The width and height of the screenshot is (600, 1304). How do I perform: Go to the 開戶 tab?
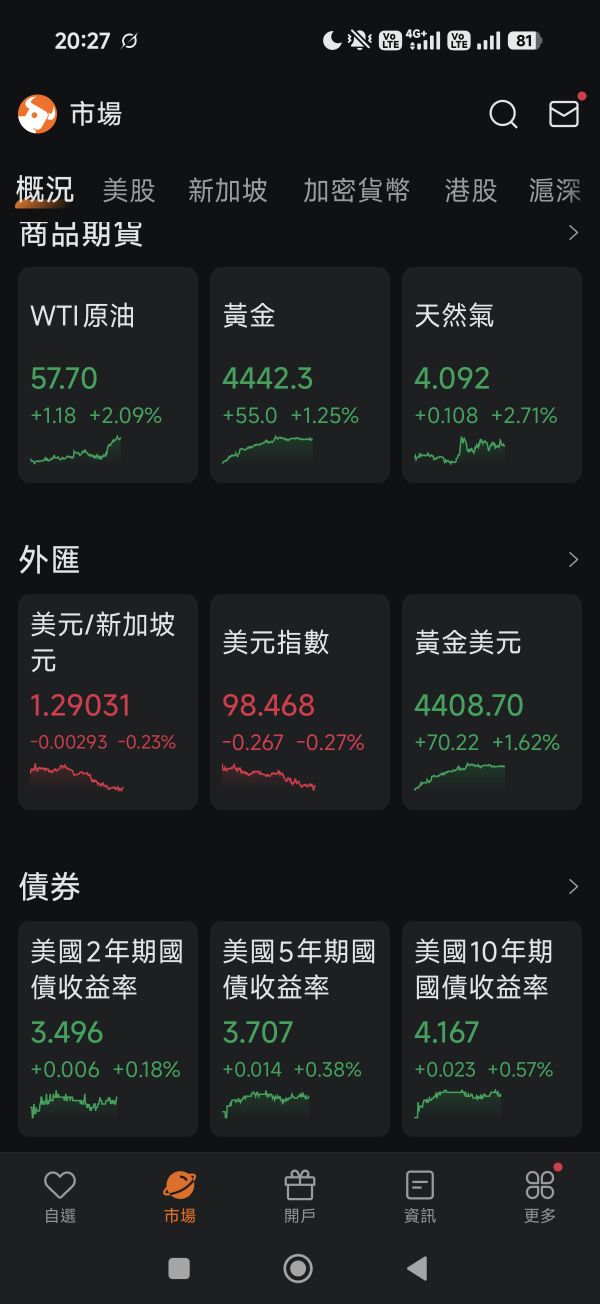tap(300, 1197)
